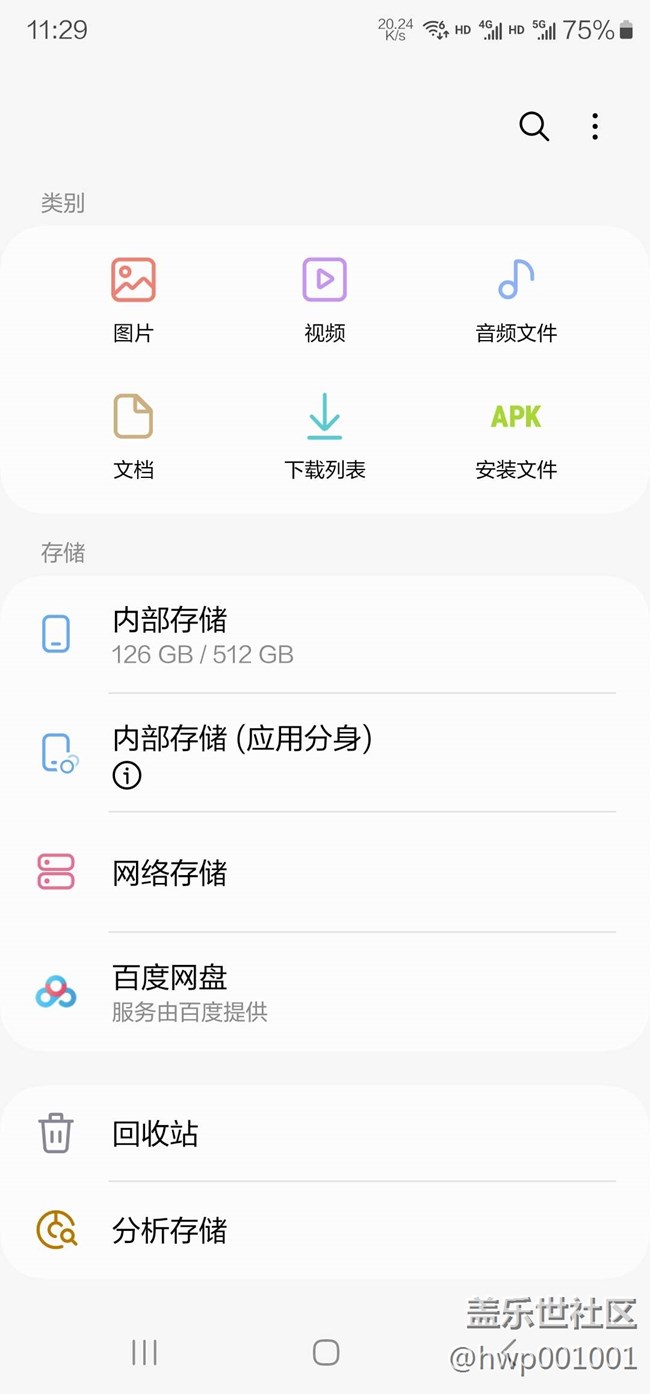This screenshot has height=1394, width=650.
Task: Launch 分析存储
Action: tap(325, 1230)
